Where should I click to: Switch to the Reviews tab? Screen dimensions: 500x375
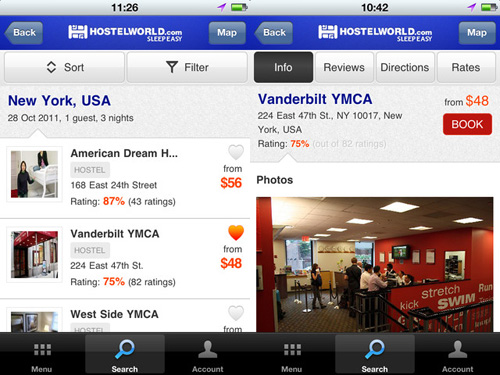[344, 67]
